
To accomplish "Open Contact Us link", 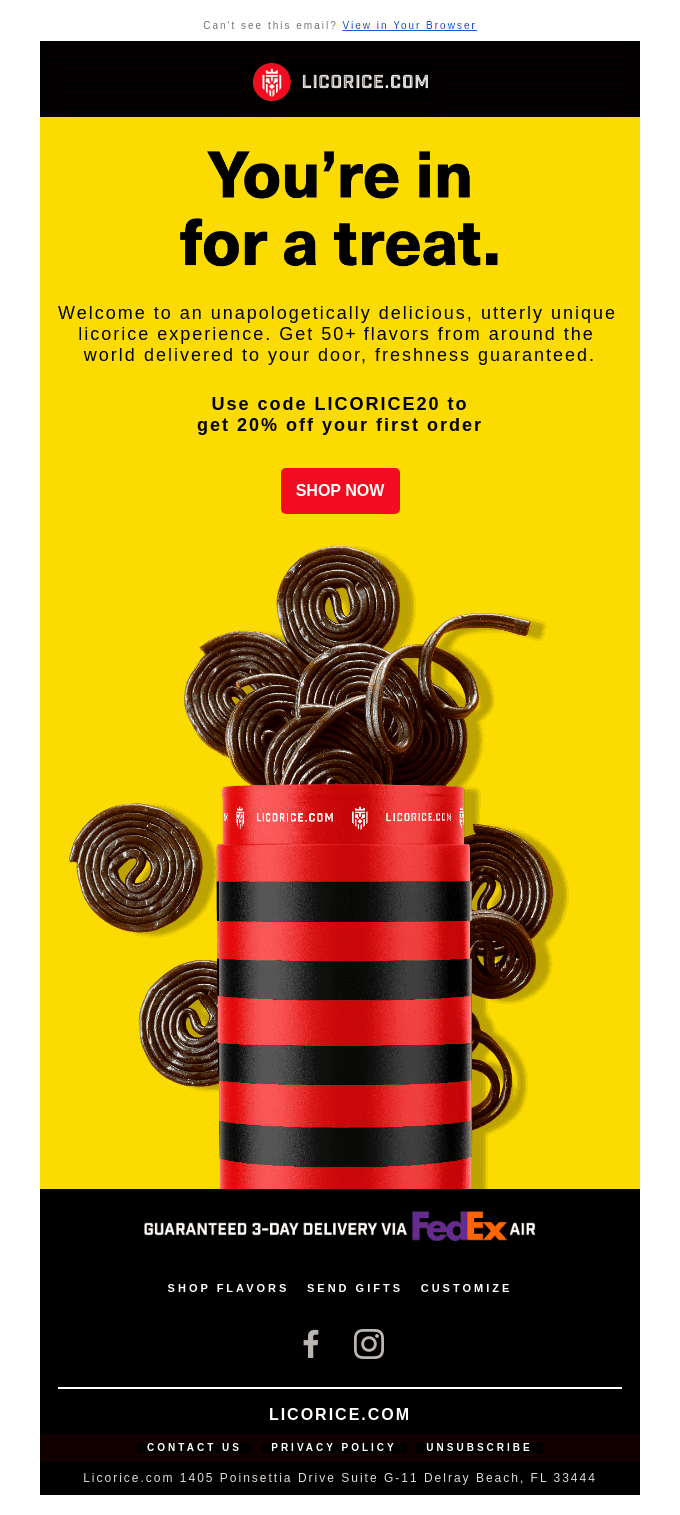I will [194, 1447].
